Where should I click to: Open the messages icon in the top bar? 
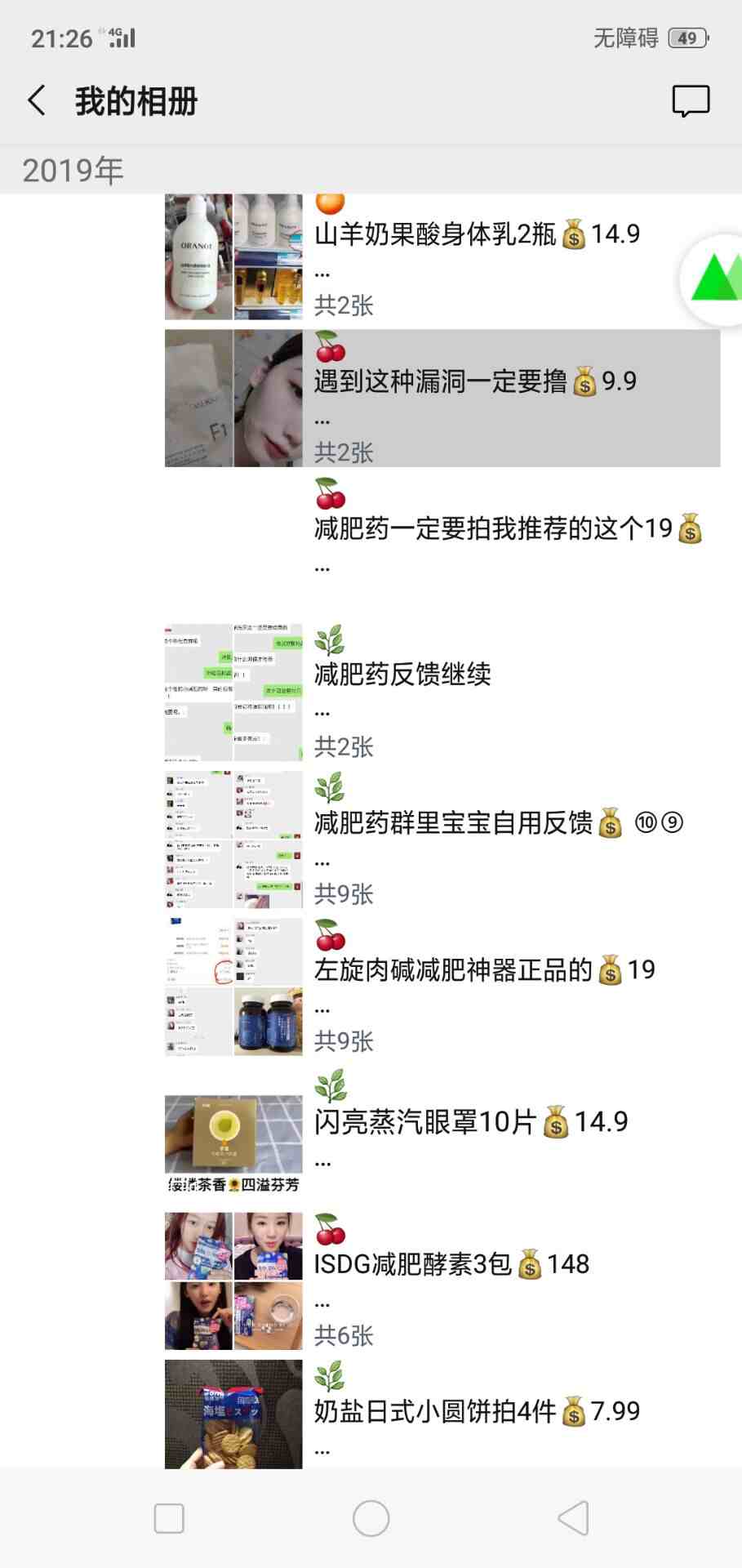point(690,101)
